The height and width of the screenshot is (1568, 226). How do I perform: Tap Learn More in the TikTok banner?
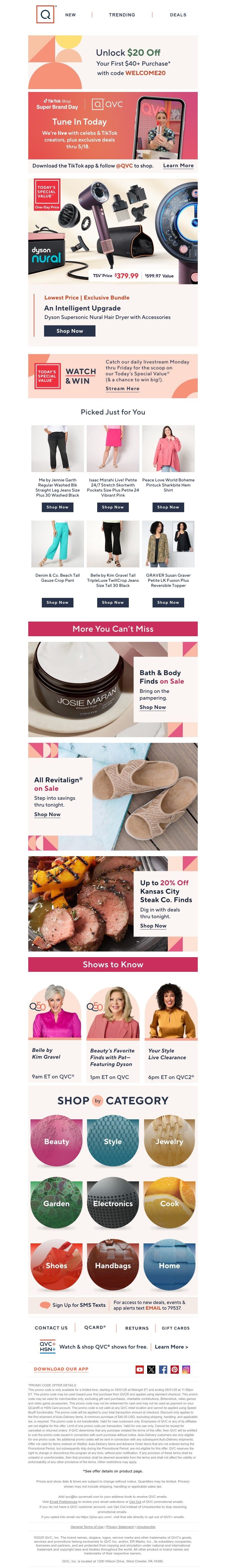[178, 166]
